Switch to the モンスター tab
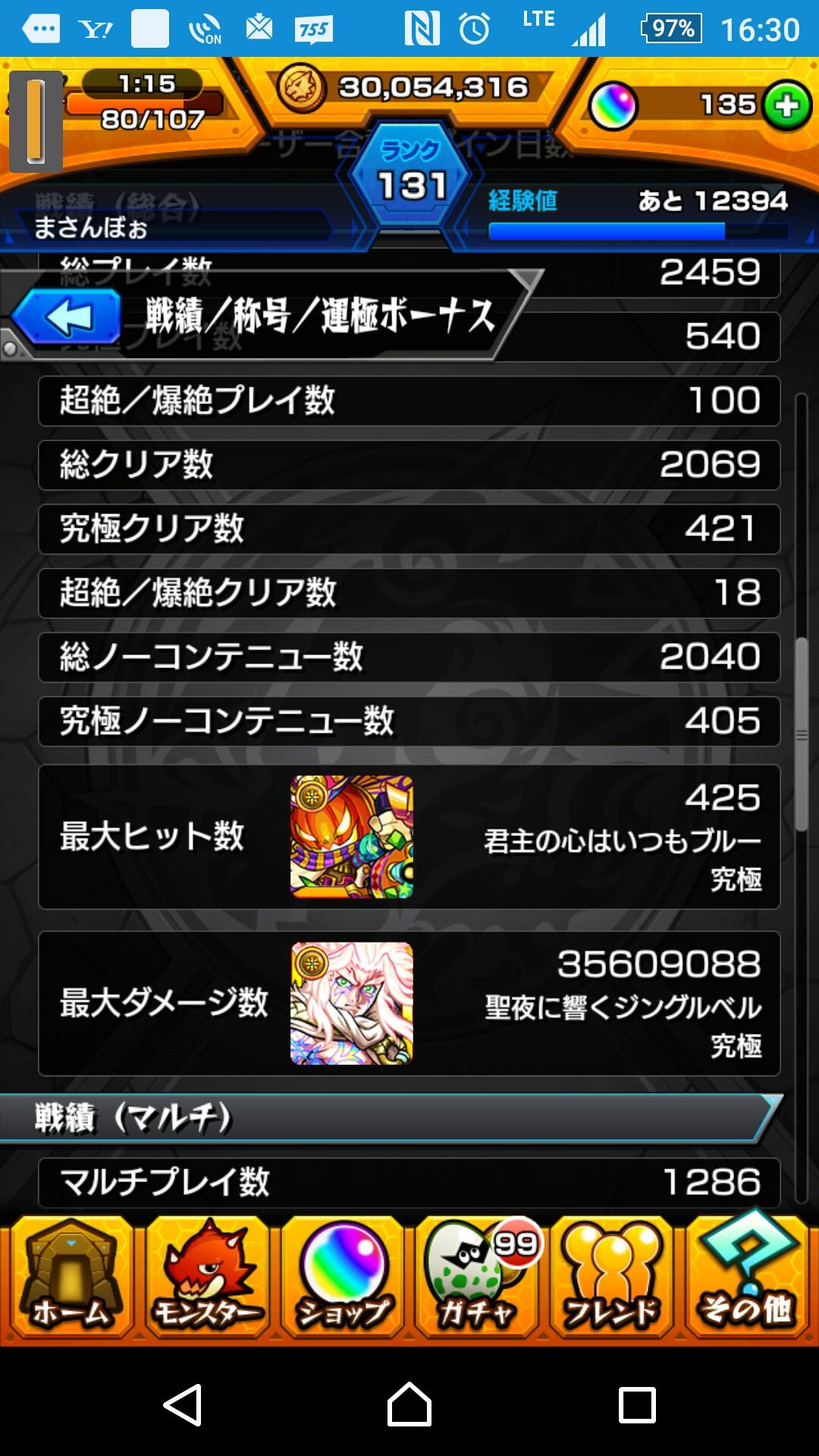819x1456 pixels. [x=206, y=1279]
